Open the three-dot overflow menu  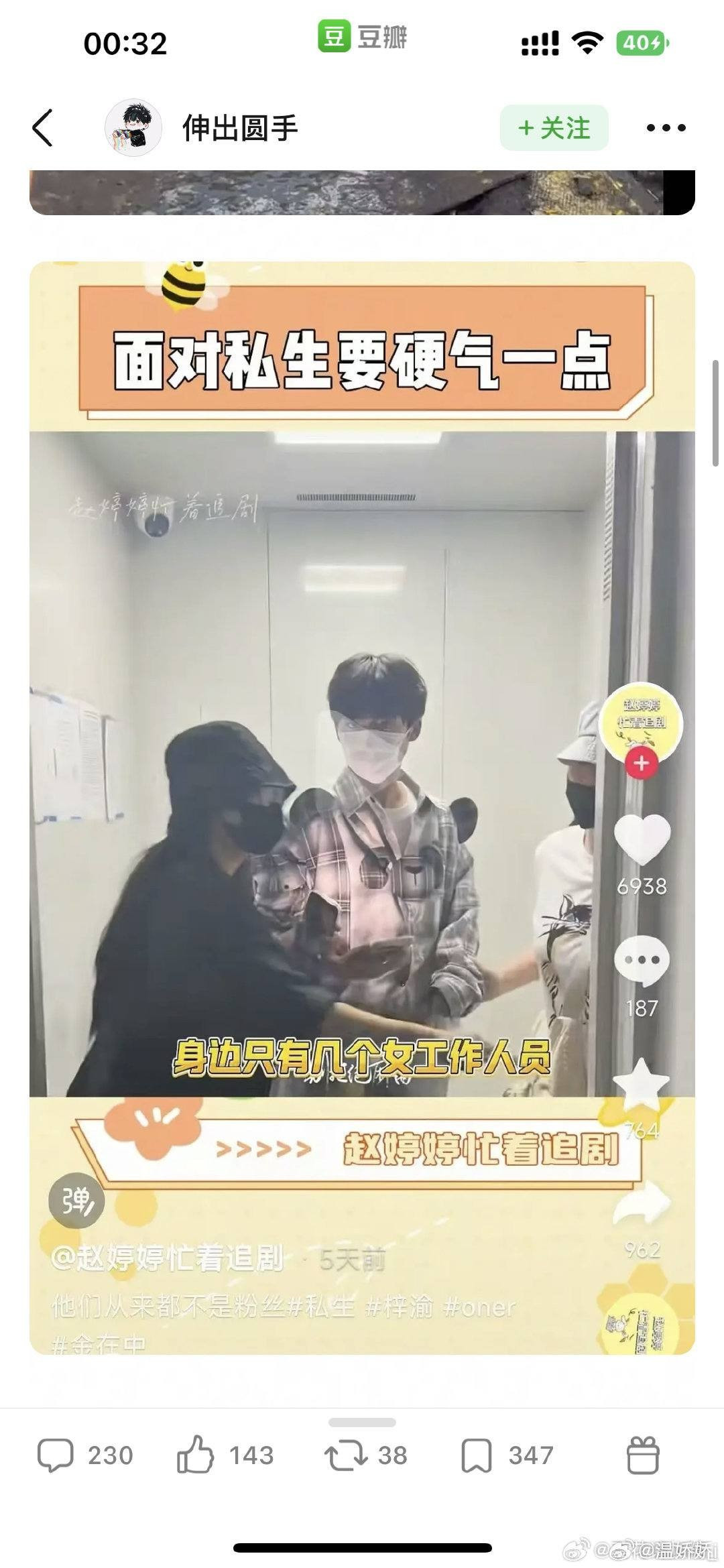[x=666, y=127]
